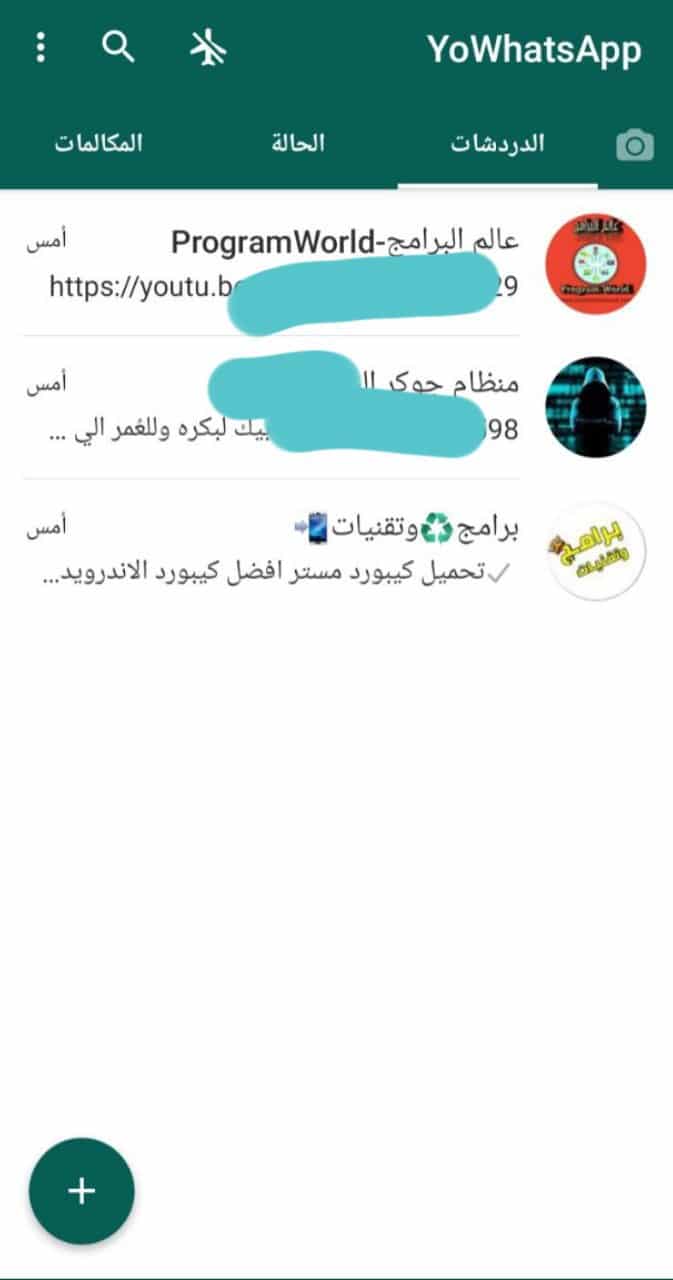Tap the search magnifier icon

120,47
